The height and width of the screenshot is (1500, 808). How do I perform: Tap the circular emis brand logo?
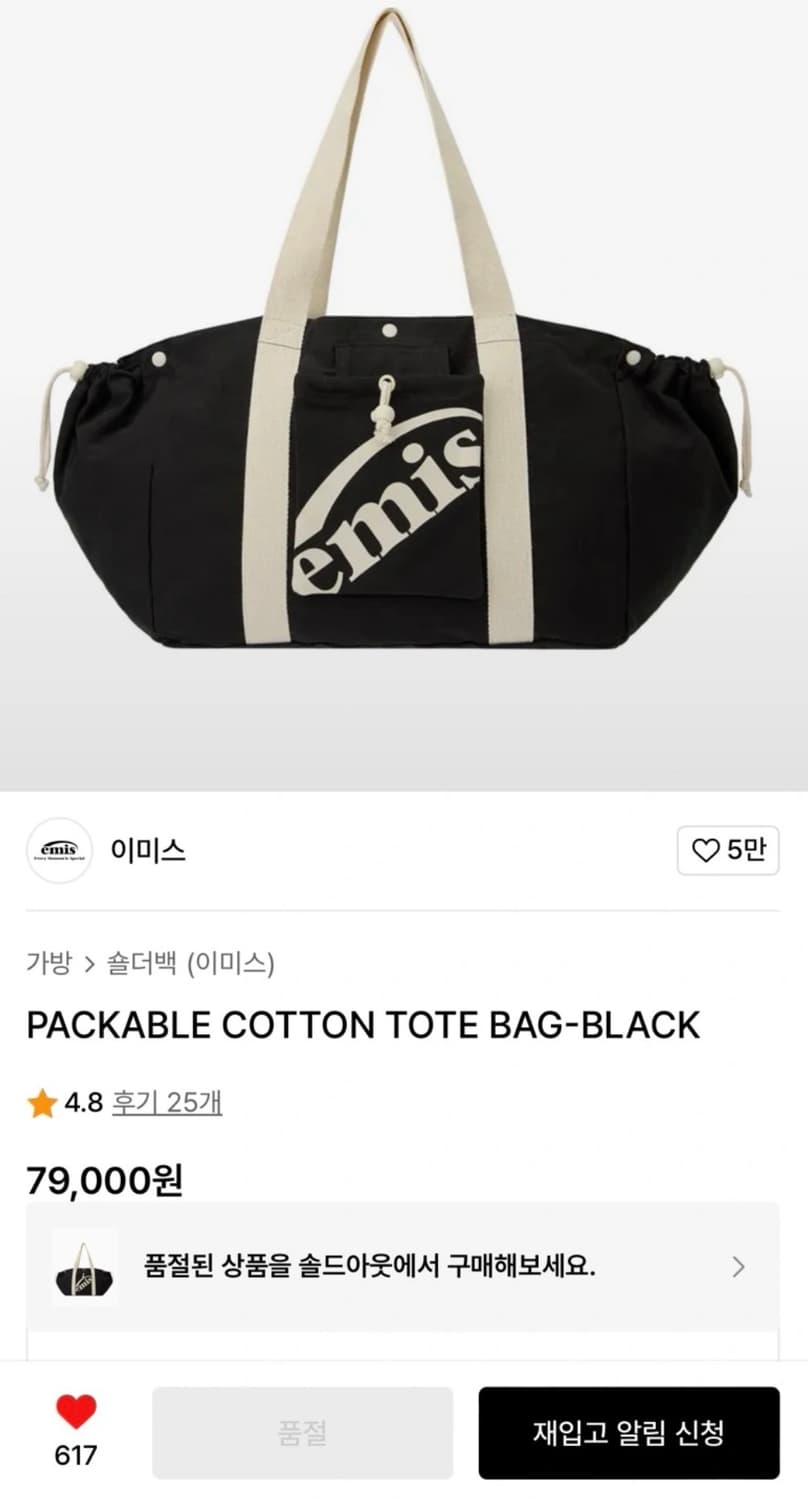tap(58, 851)
